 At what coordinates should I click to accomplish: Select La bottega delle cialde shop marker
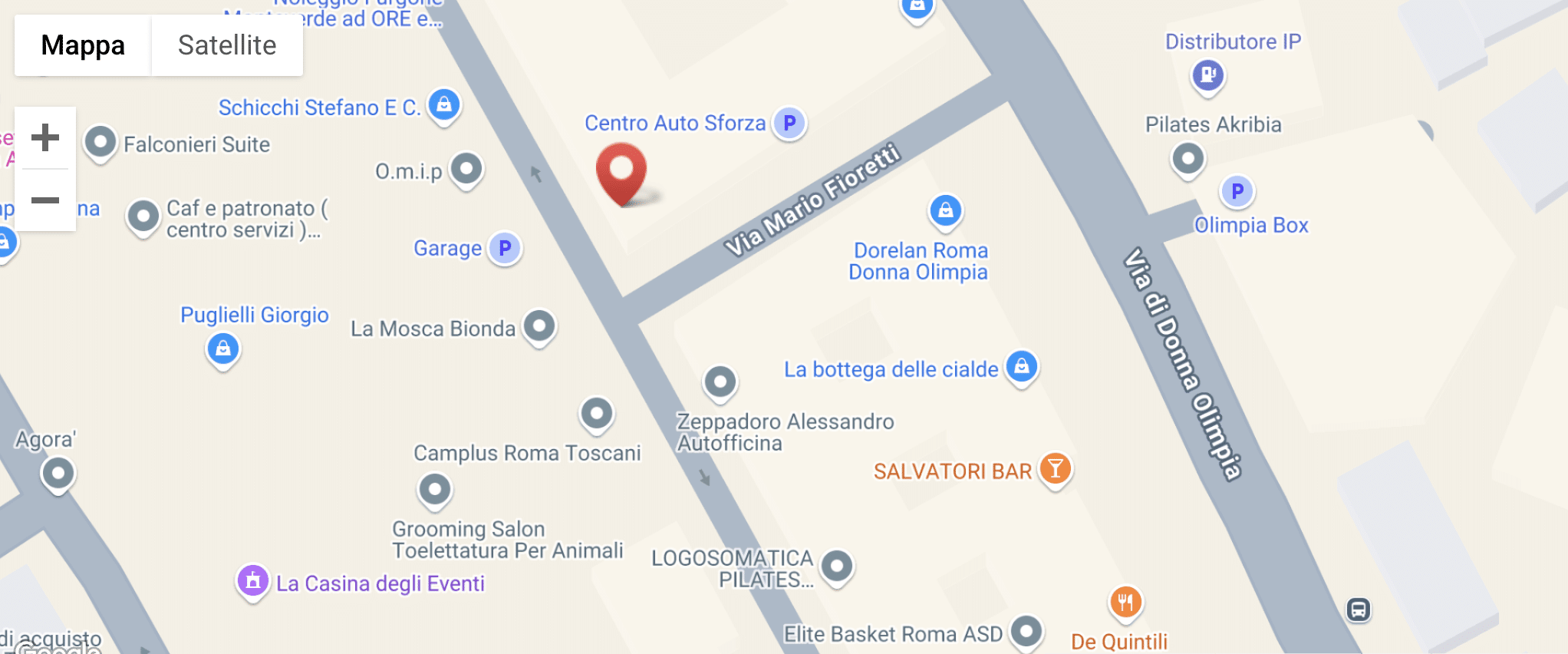point(1021,366)
